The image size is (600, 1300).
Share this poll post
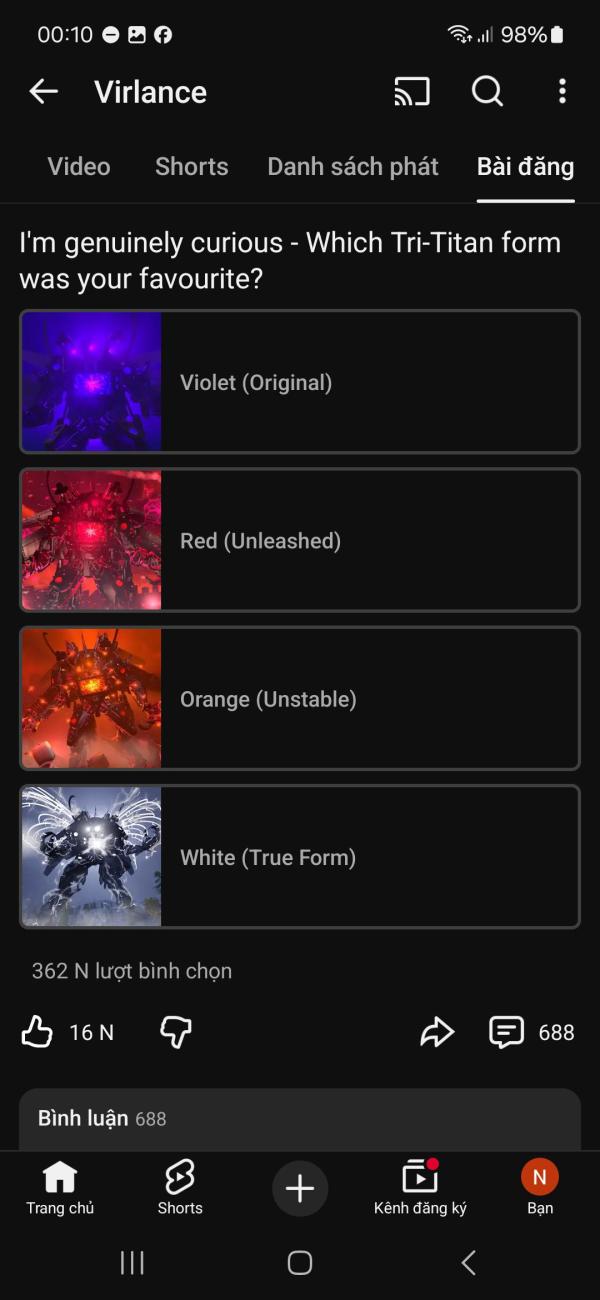tap(437, 1032)
